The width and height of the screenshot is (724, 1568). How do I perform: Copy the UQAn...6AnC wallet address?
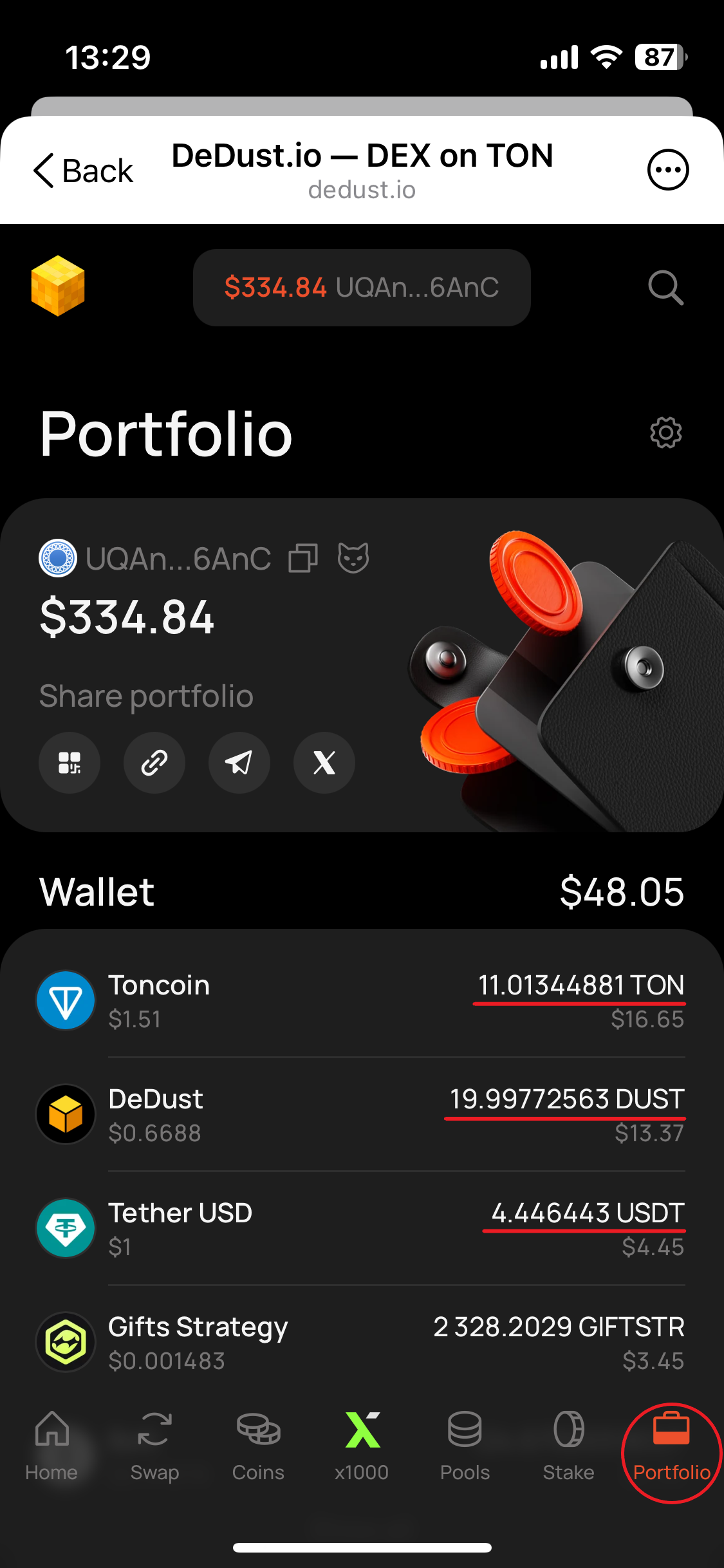pos(303,558)
